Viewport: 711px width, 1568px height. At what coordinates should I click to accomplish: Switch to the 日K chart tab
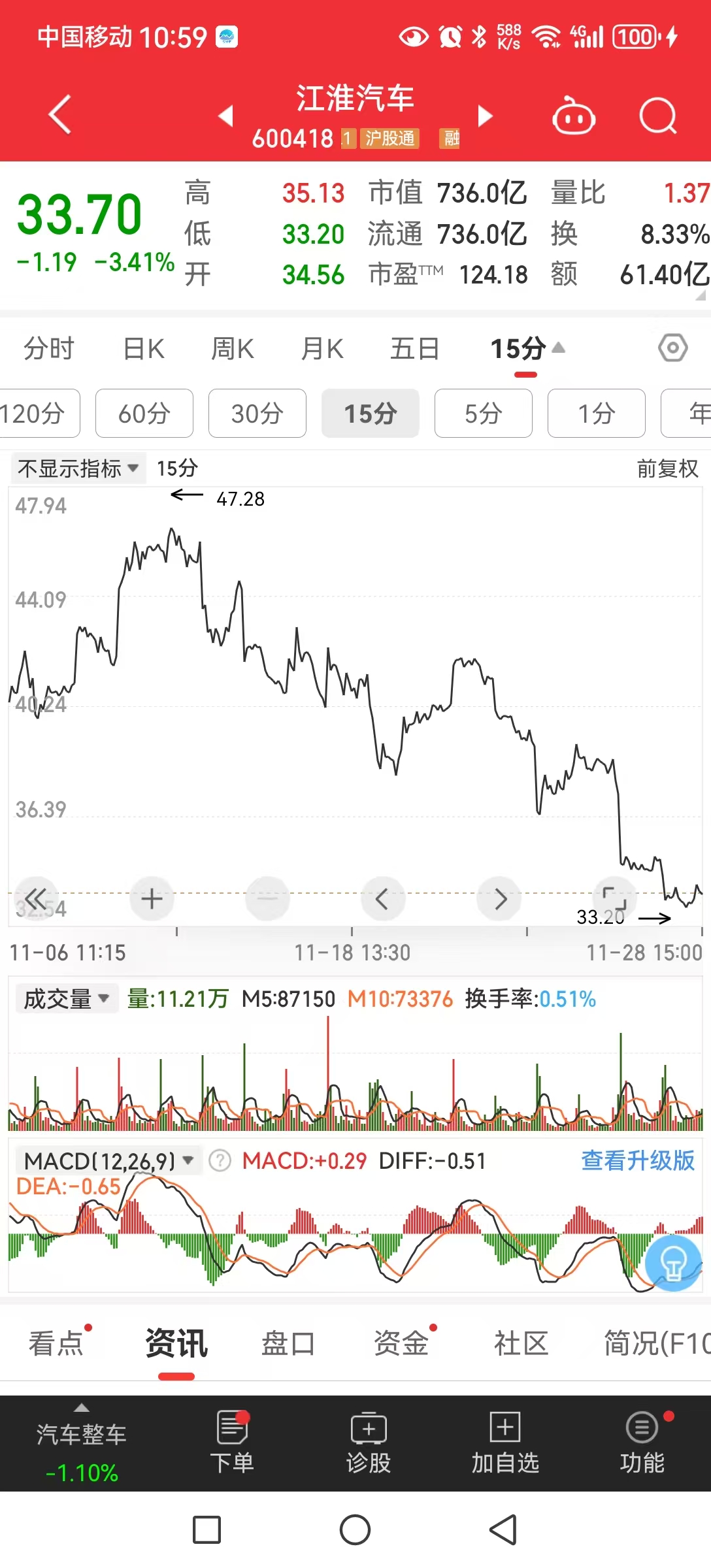[144, 349]
